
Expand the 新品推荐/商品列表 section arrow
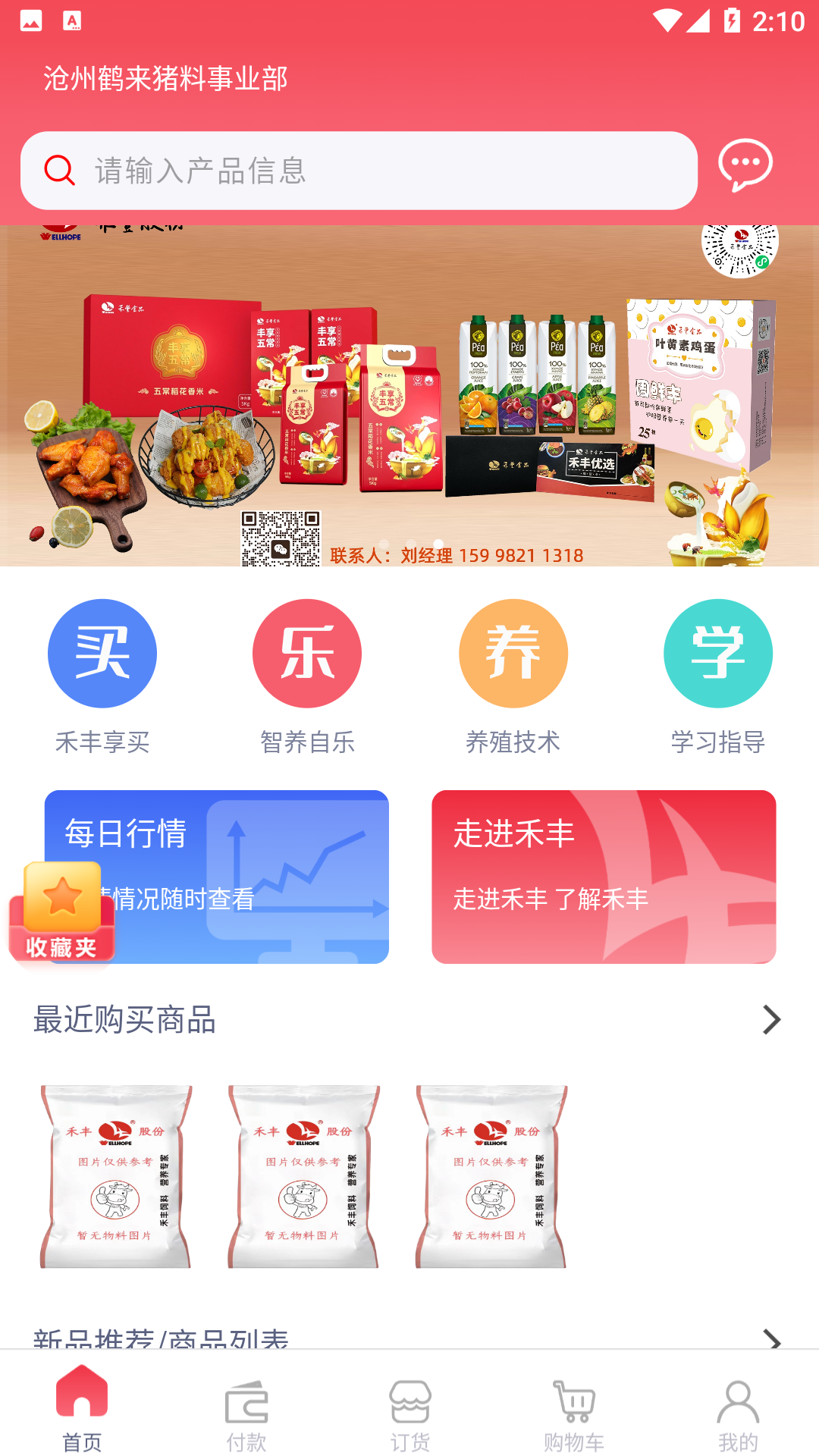(x=770, y=1338)
